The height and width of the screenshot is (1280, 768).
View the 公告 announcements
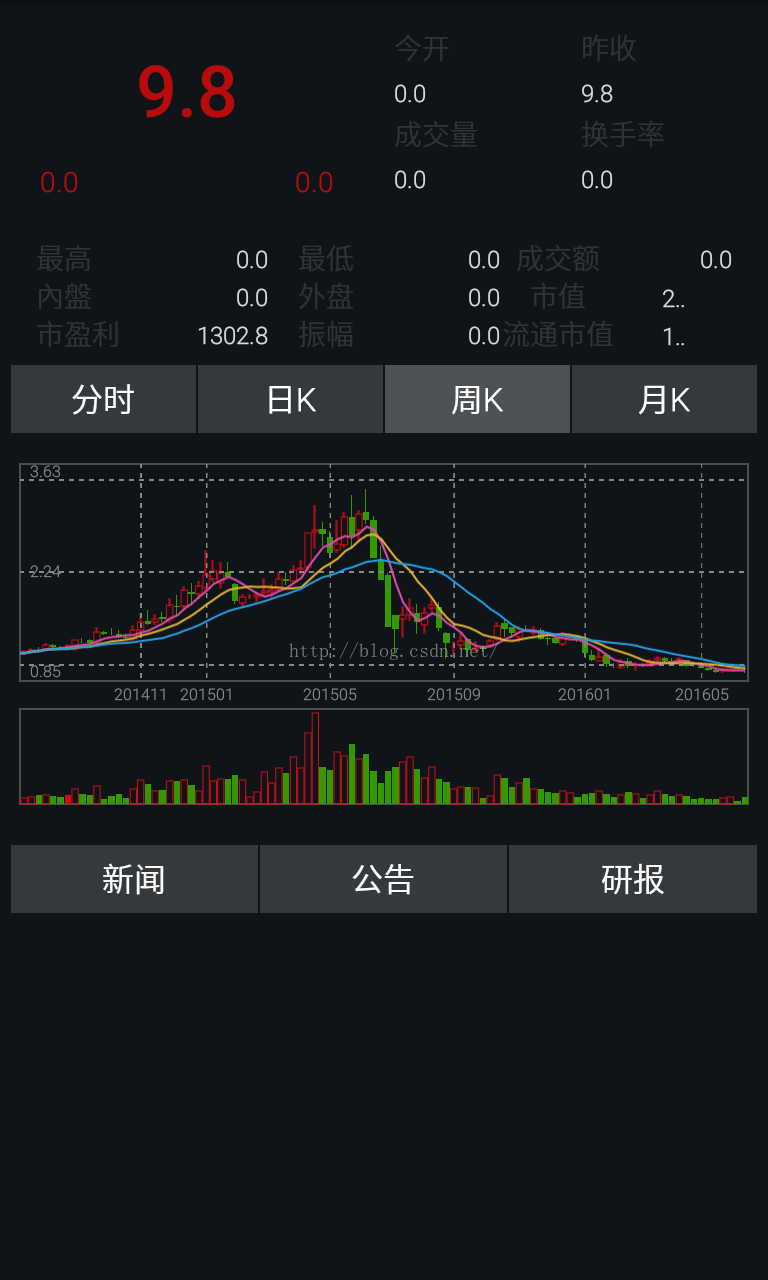pos(383,879)
